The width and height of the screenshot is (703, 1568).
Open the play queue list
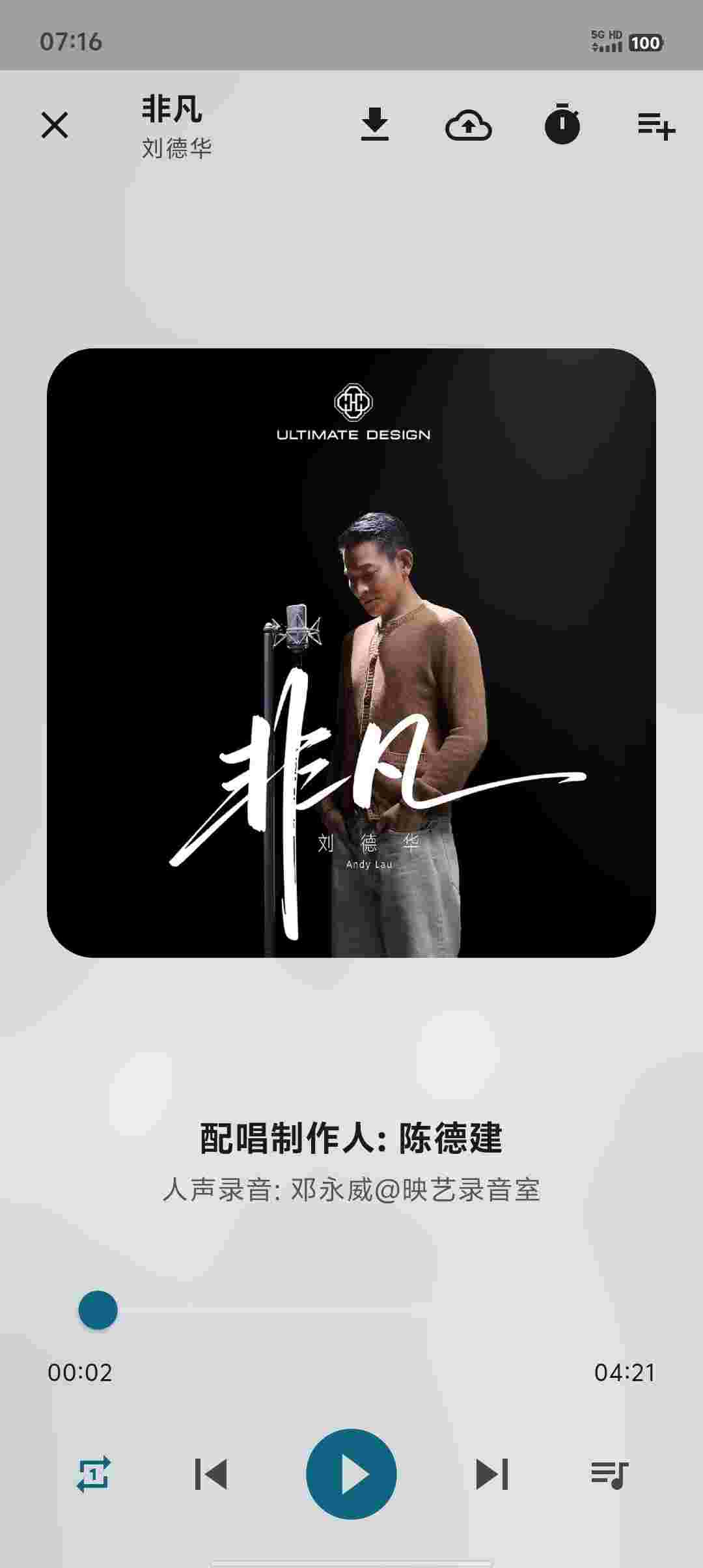click(609, 1474)
